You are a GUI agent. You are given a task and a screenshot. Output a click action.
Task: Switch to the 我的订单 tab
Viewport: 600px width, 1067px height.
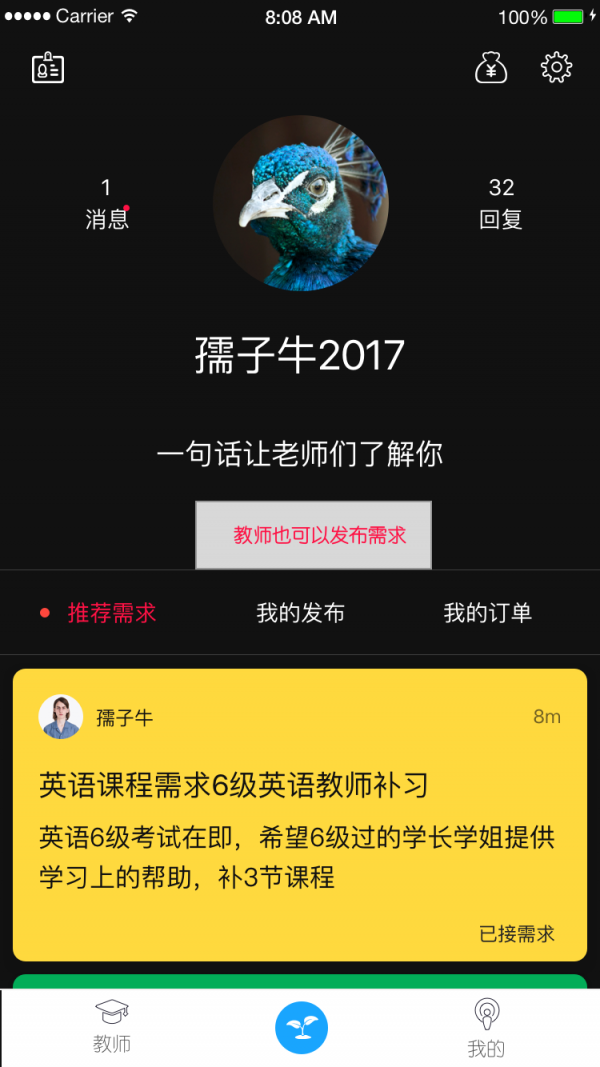(x=487, y=613)
